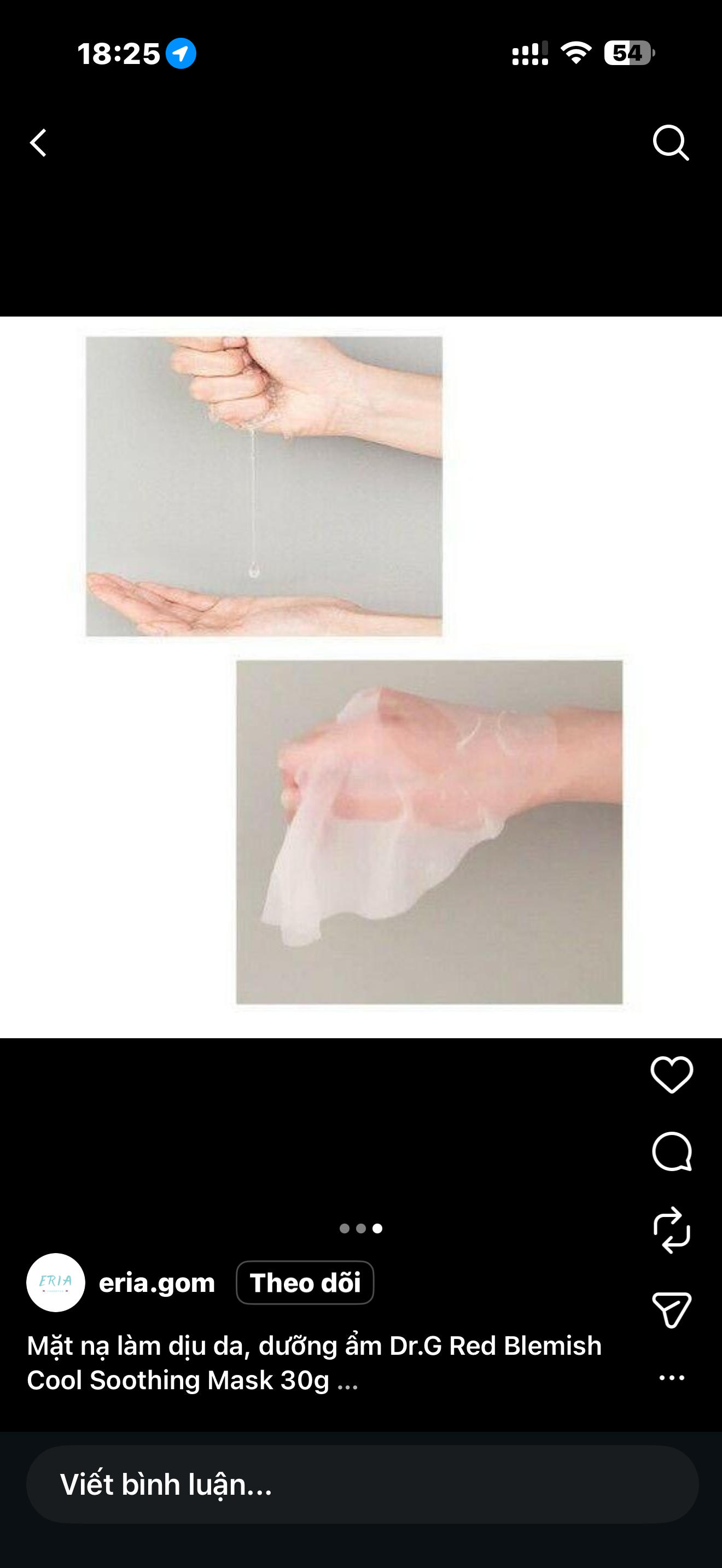
Task: Visit the eria.gom username link
Action: [157, 1283]
